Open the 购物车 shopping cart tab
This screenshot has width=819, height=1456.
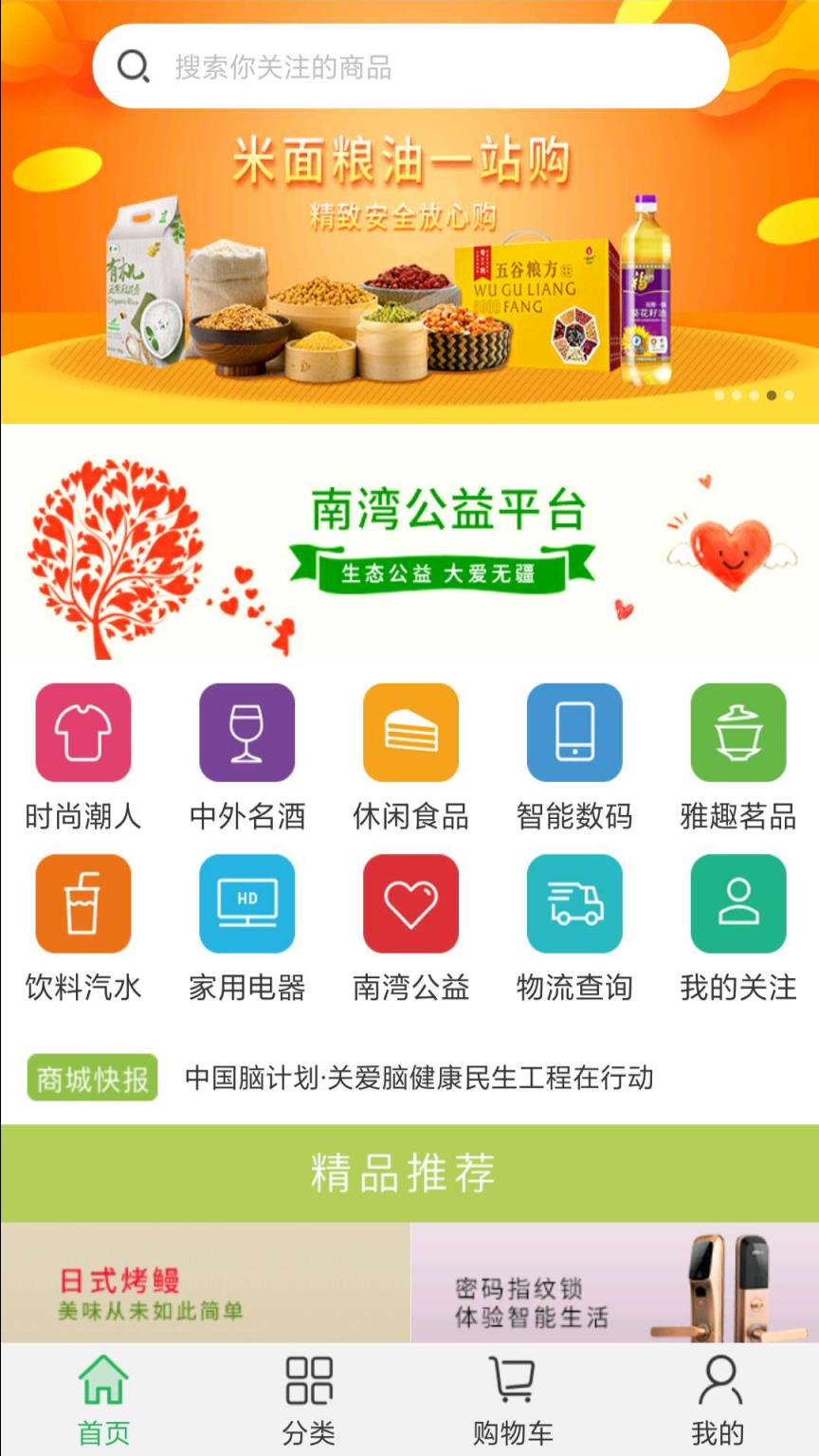[512, 1405]
